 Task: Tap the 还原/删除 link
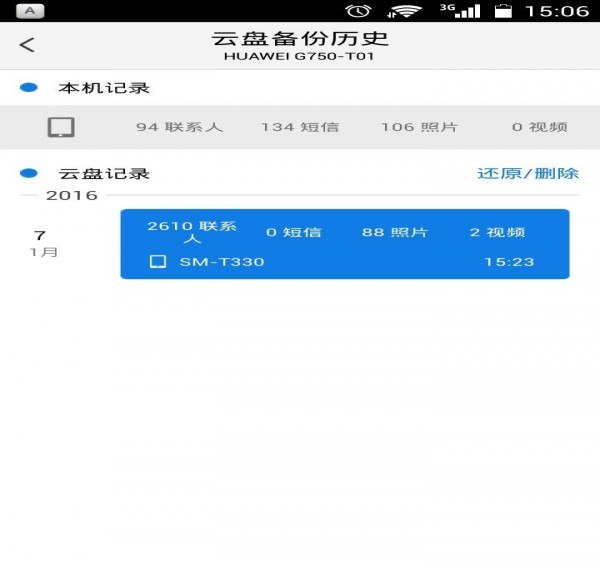pyautogui.click(x=527, y=173)
